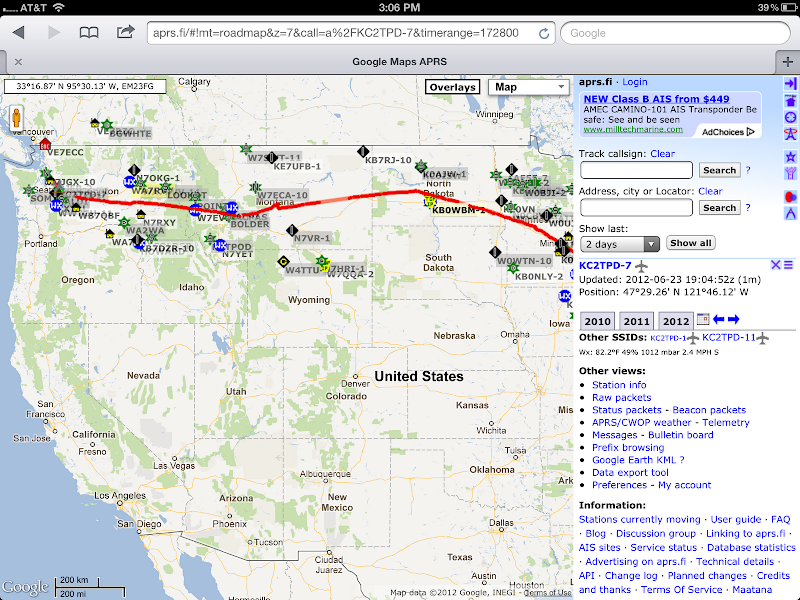Screen dimensions: 800x600
Task: Share the current page
Action: pos(125,32)
